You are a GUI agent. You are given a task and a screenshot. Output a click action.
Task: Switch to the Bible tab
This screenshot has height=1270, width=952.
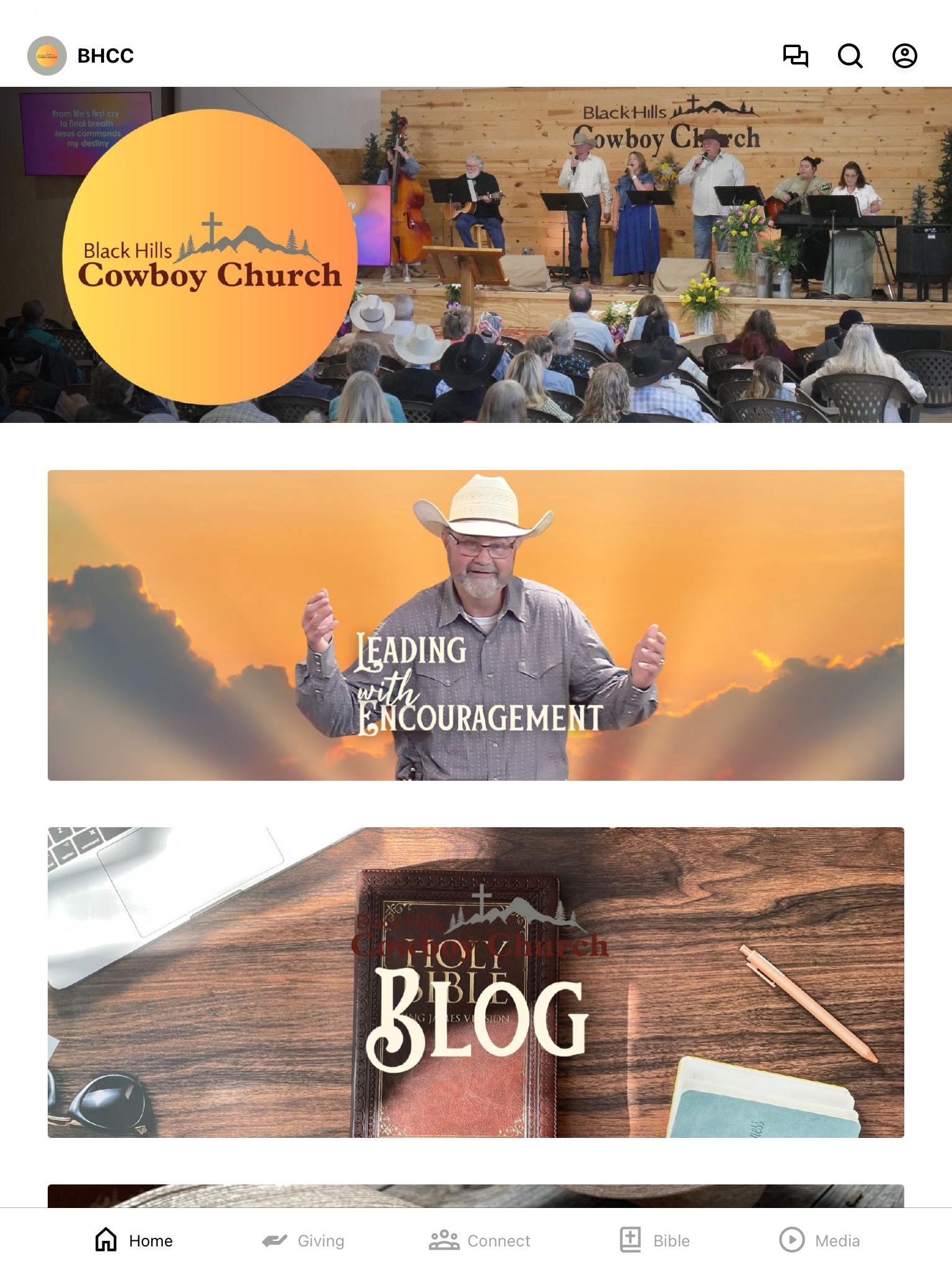point(655,1240)
